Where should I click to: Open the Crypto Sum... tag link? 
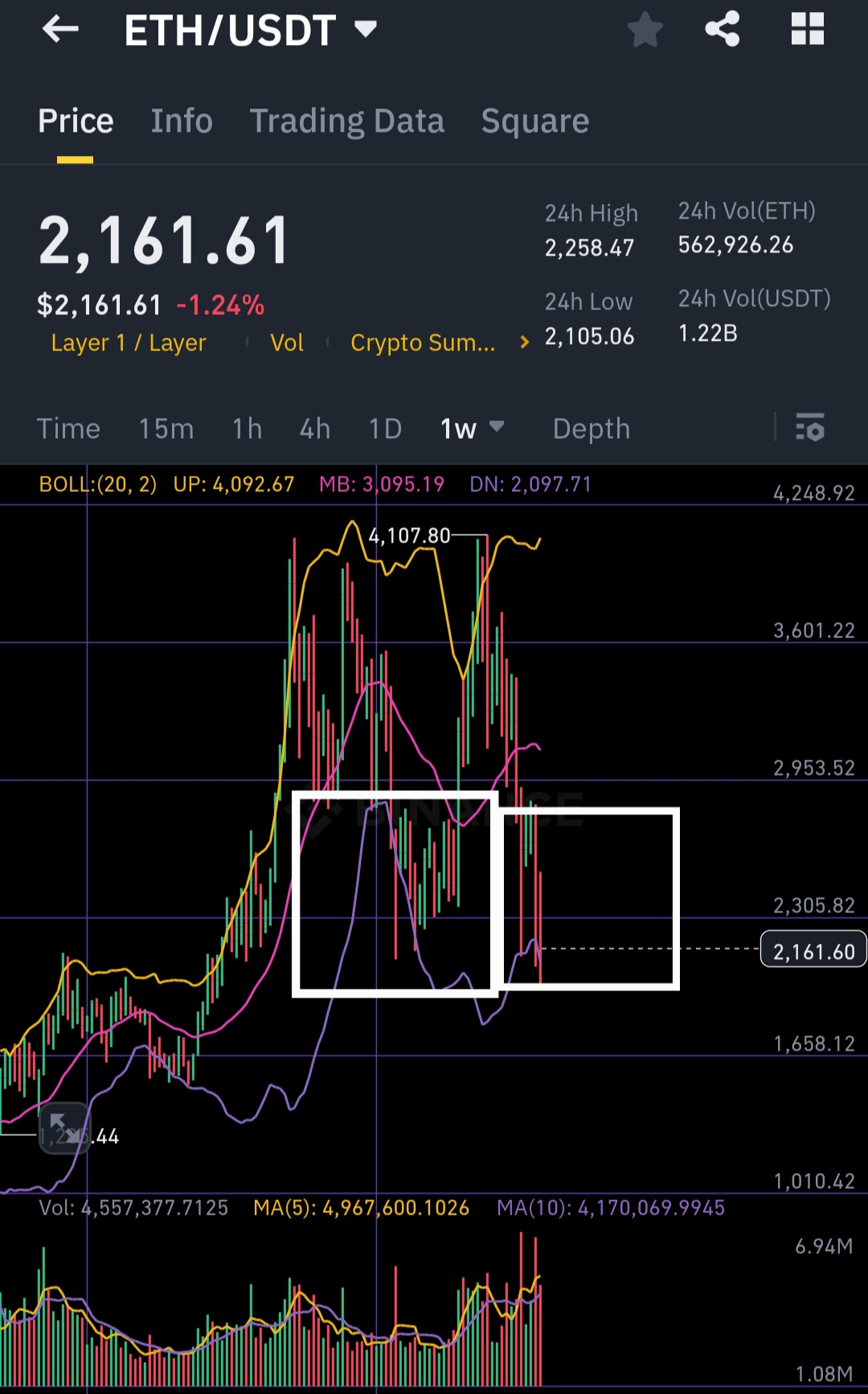pyautogui.click(x=424, y=343)
